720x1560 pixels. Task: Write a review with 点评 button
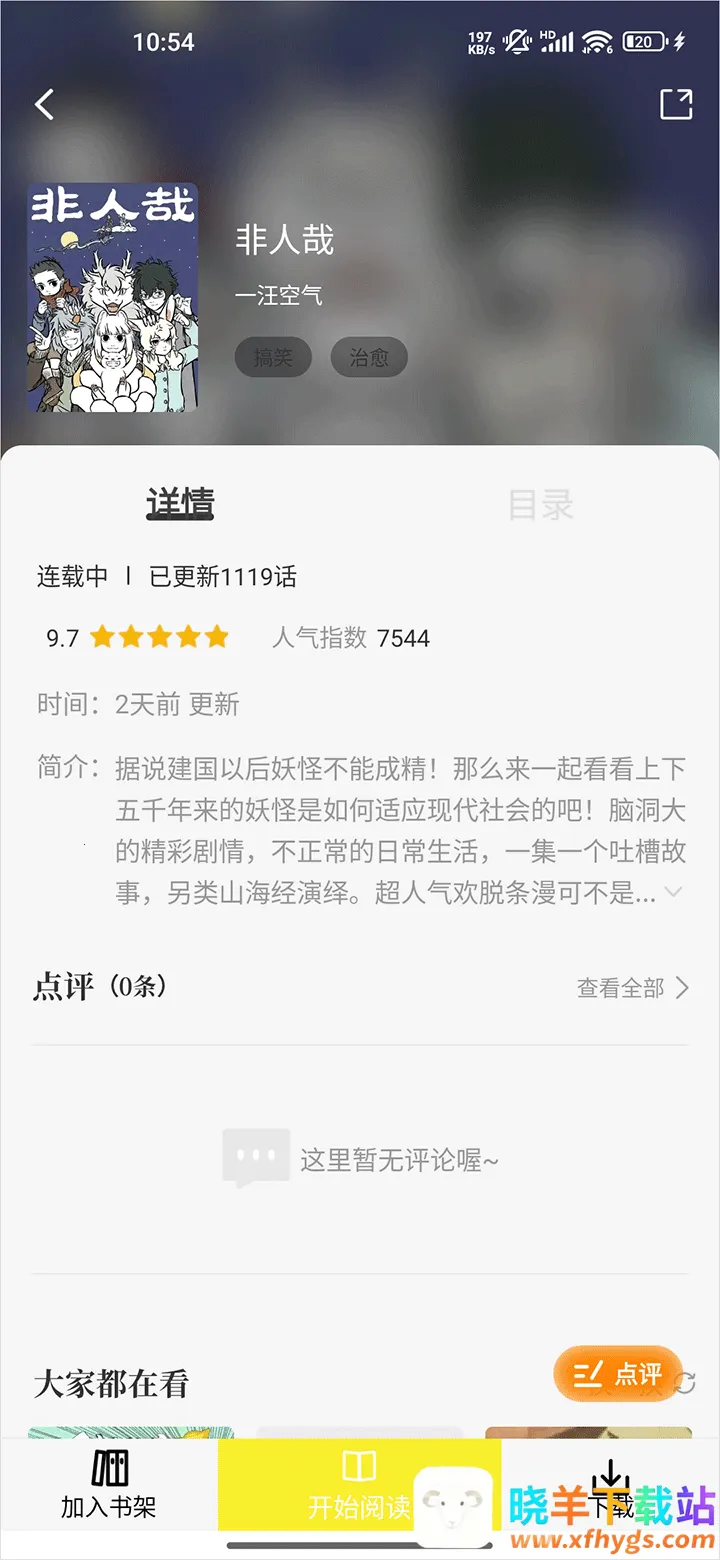pyautogui.click(x=617, y=1373)
